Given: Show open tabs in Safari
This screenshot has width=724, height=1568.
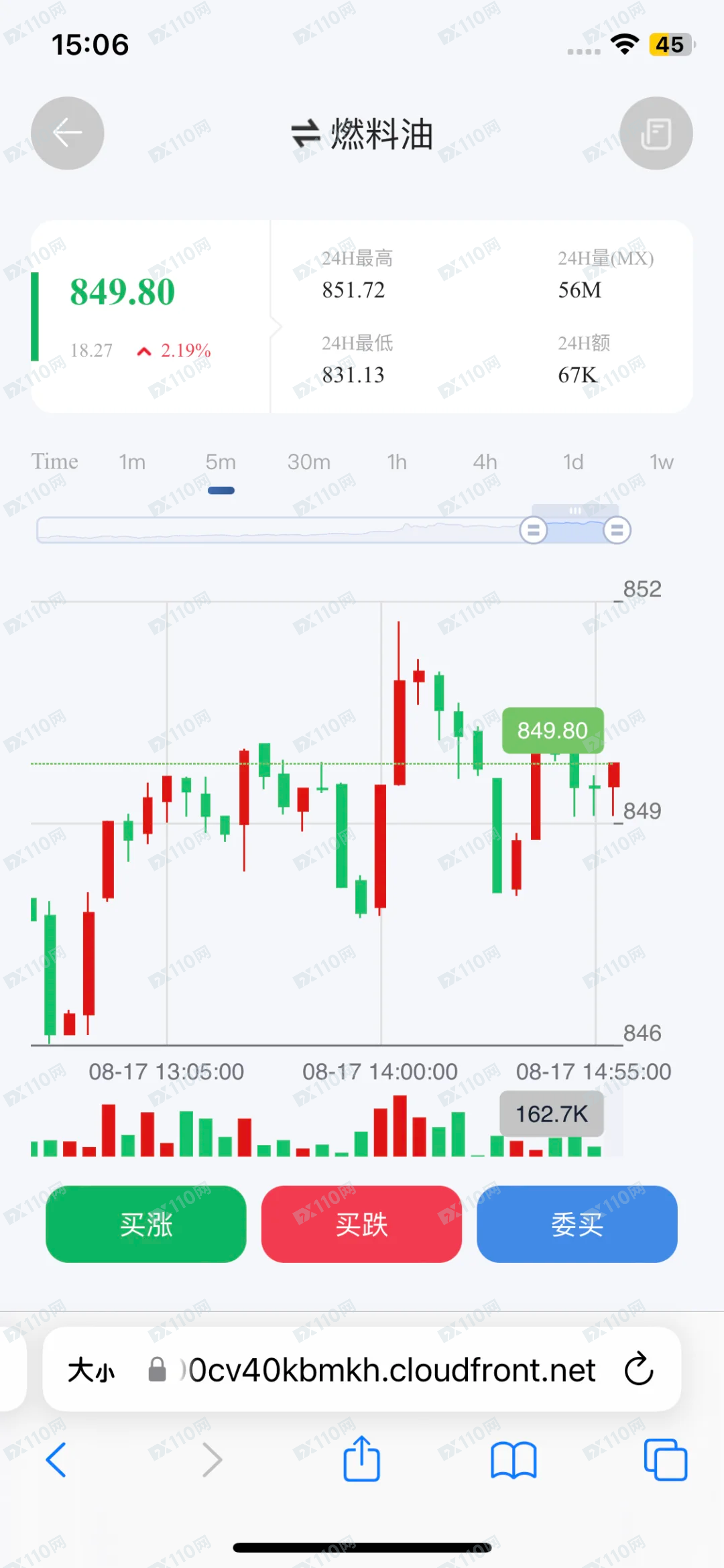Looking at the screenshot, I should (x=665, y=1459).
